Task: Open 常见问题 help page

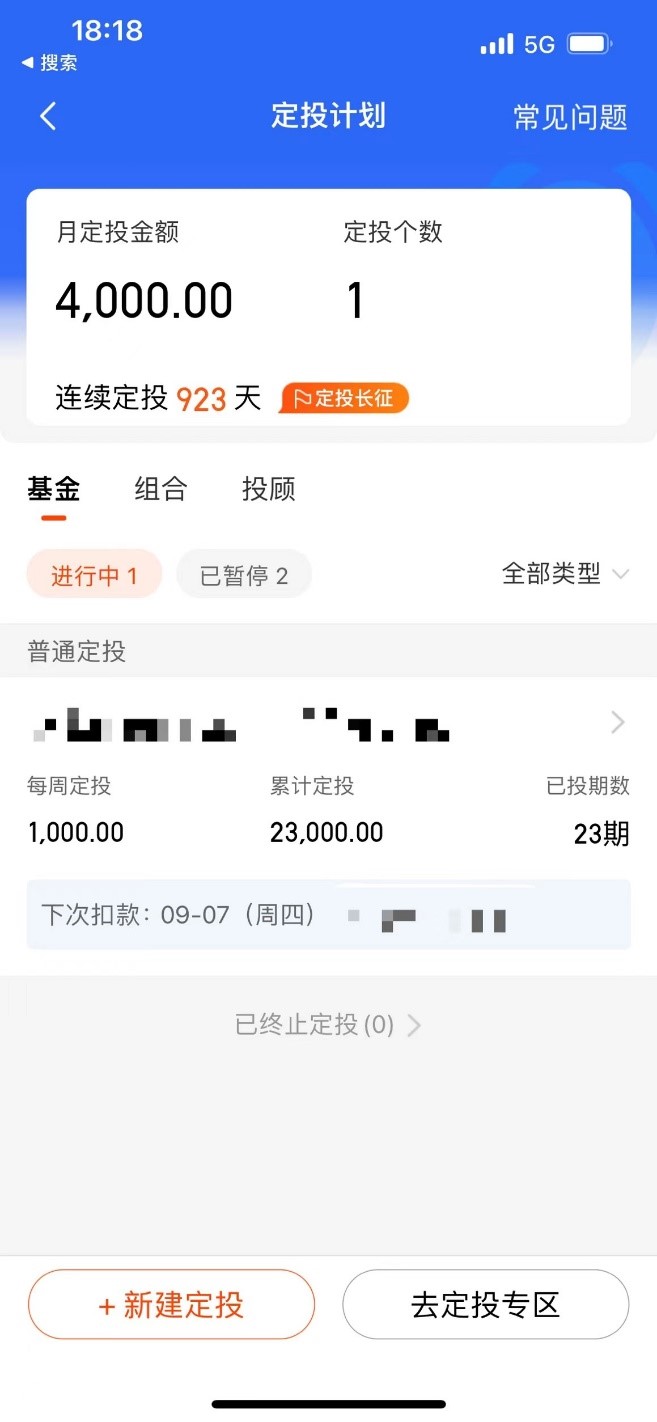Action: [x=570, y=117]
